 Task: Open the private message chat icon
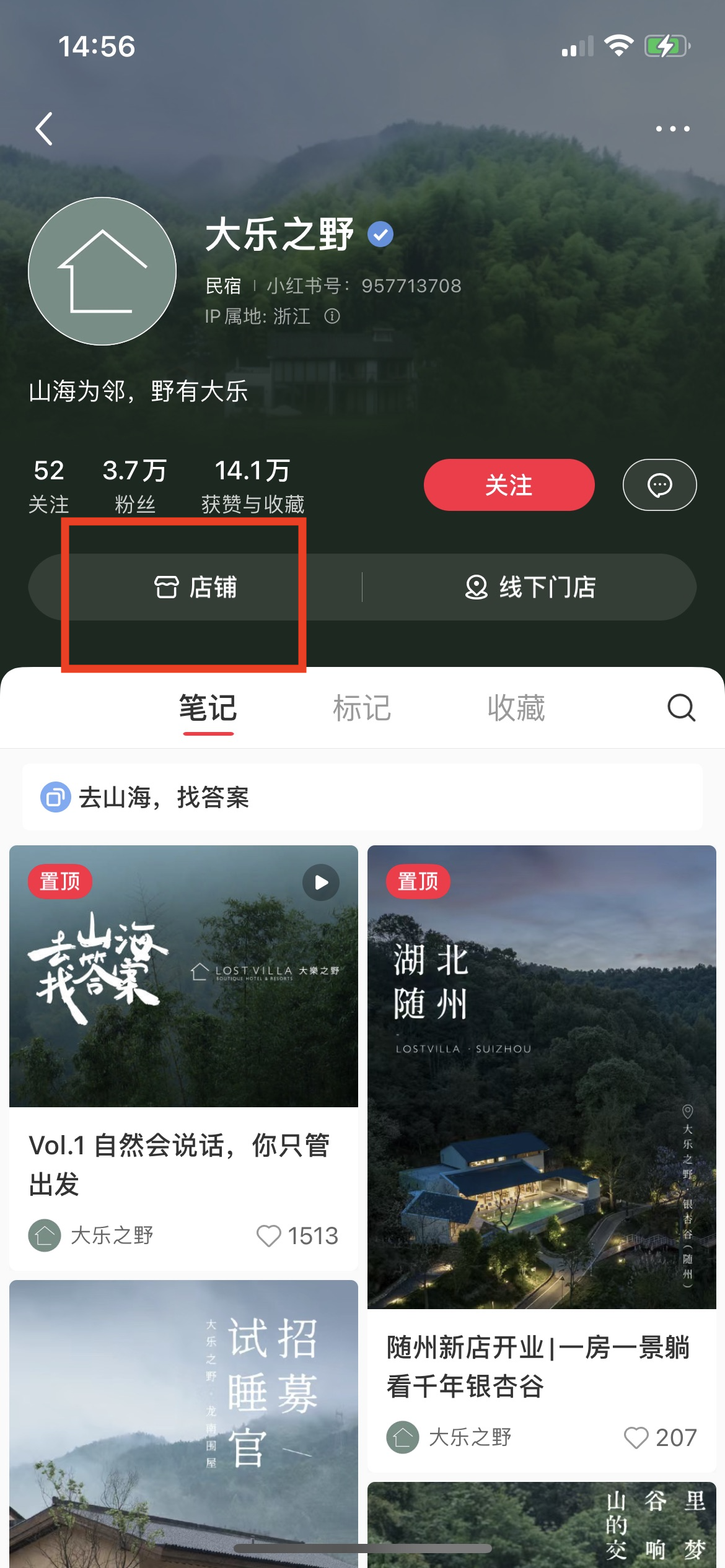coord(659,485)
